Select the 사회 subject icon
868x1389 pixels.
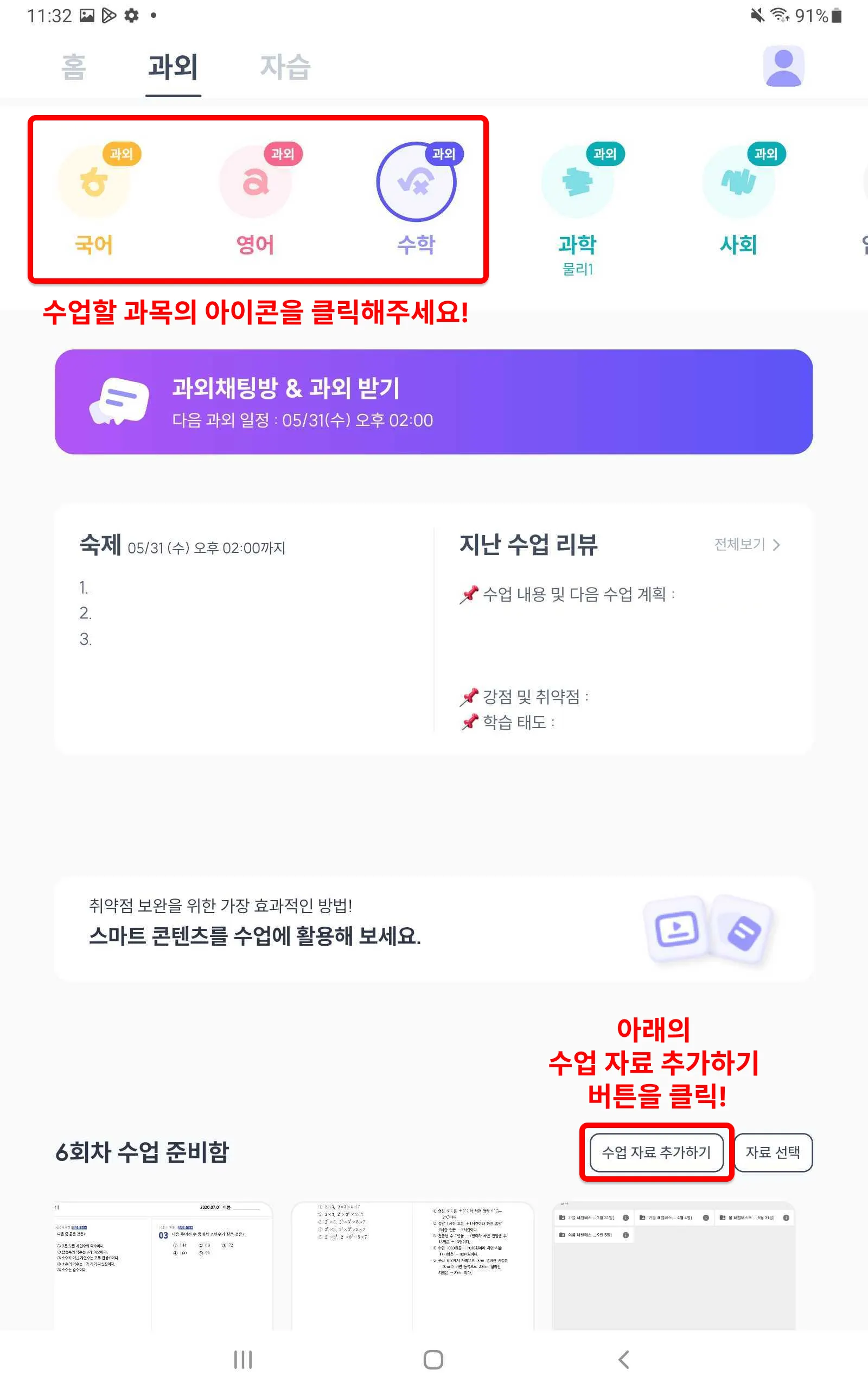point(738,182)
